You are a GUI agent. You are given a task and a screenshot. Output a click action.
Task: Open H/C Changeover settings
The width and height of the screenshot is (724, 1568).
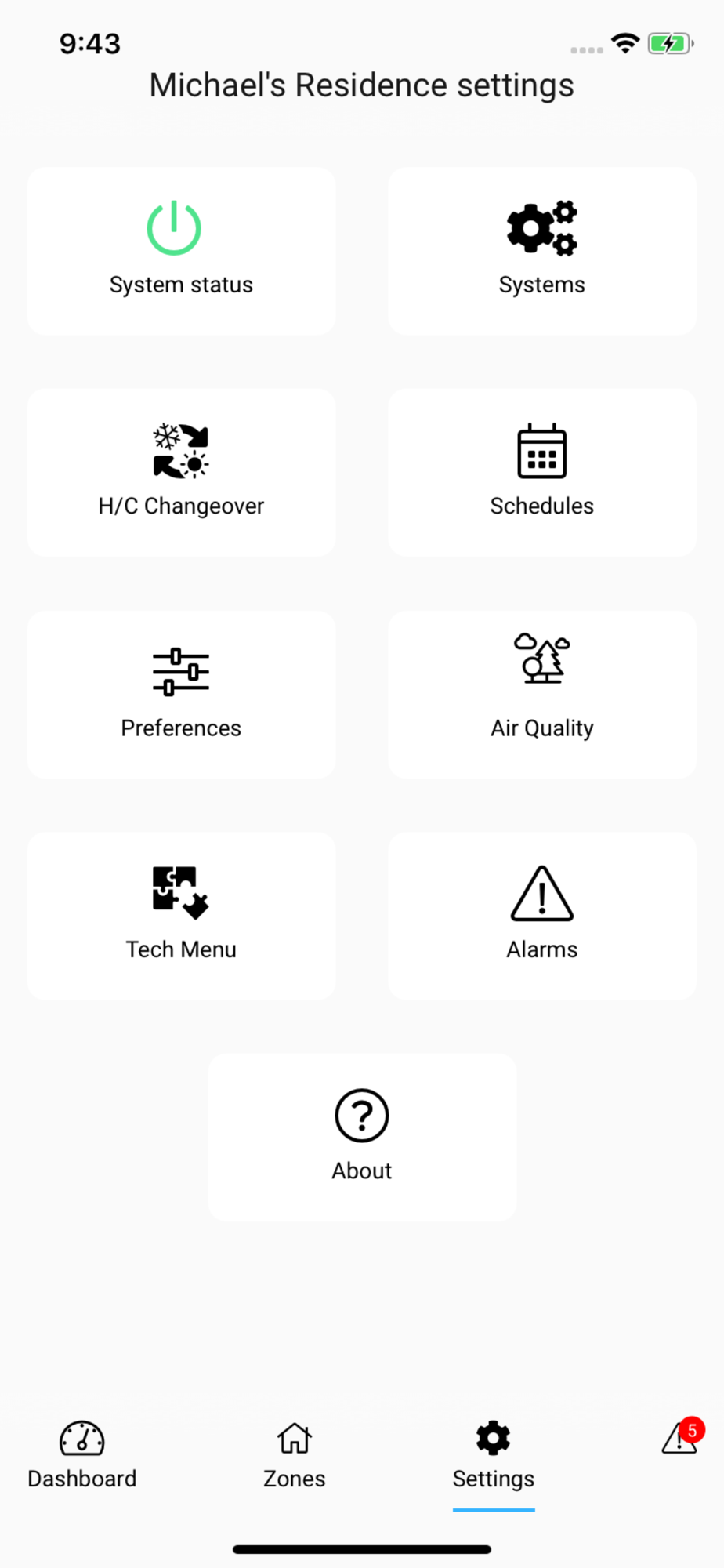tap(181, 473)
